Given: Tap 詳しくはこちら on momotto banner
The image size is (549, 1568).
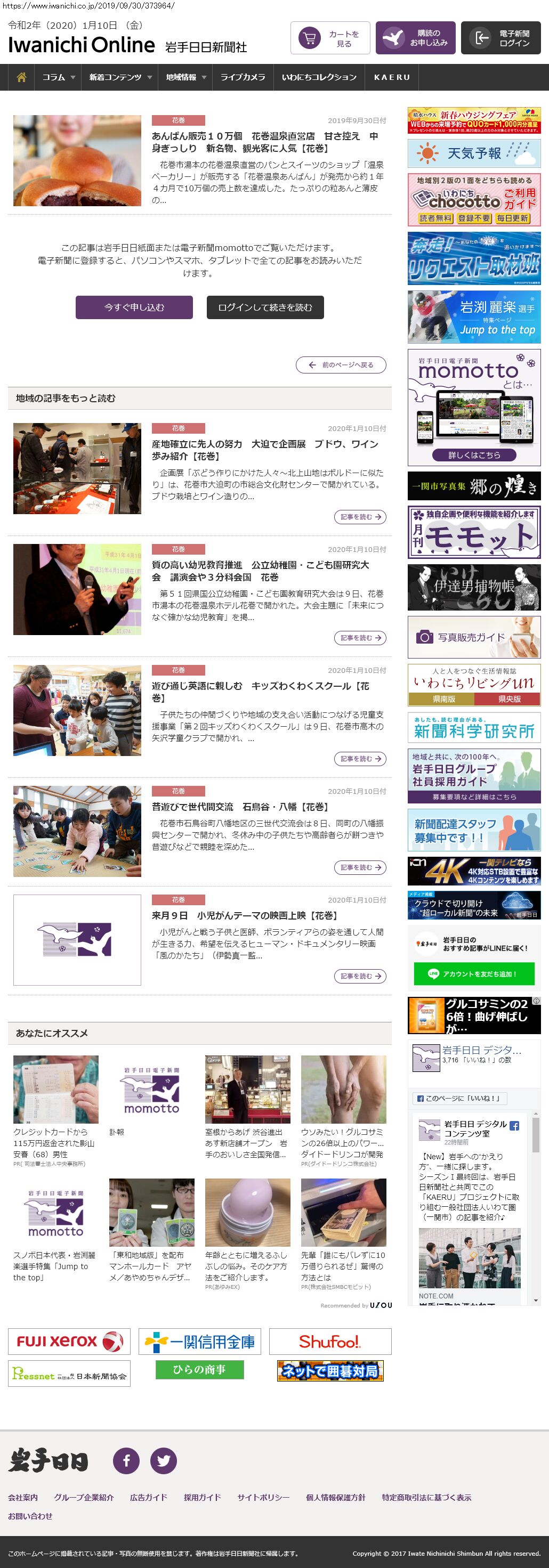Looking at the screenshot, I should (473, 454).
